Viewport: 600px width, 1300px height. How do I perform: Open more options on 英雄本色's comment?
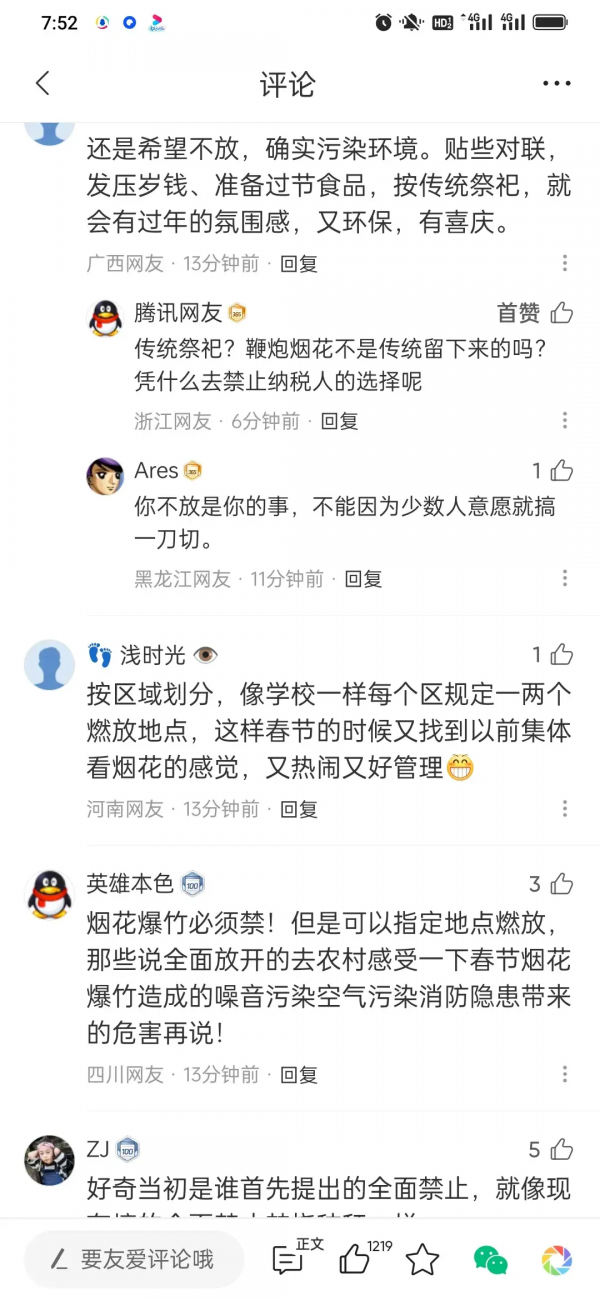565,1075
